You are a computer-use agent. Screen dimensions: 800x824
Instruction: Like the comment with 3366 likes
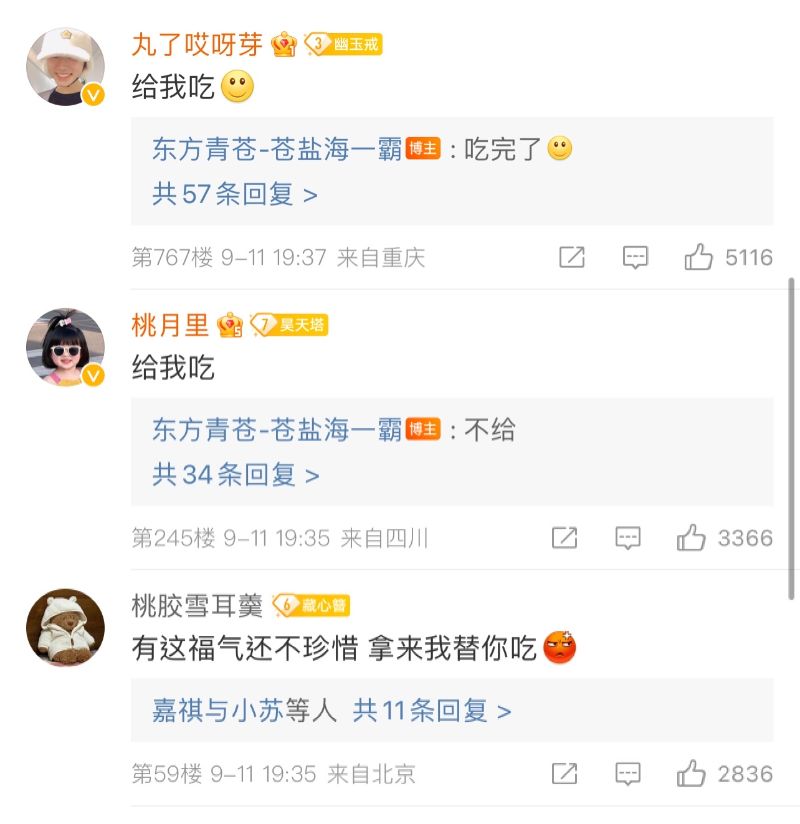692,538
